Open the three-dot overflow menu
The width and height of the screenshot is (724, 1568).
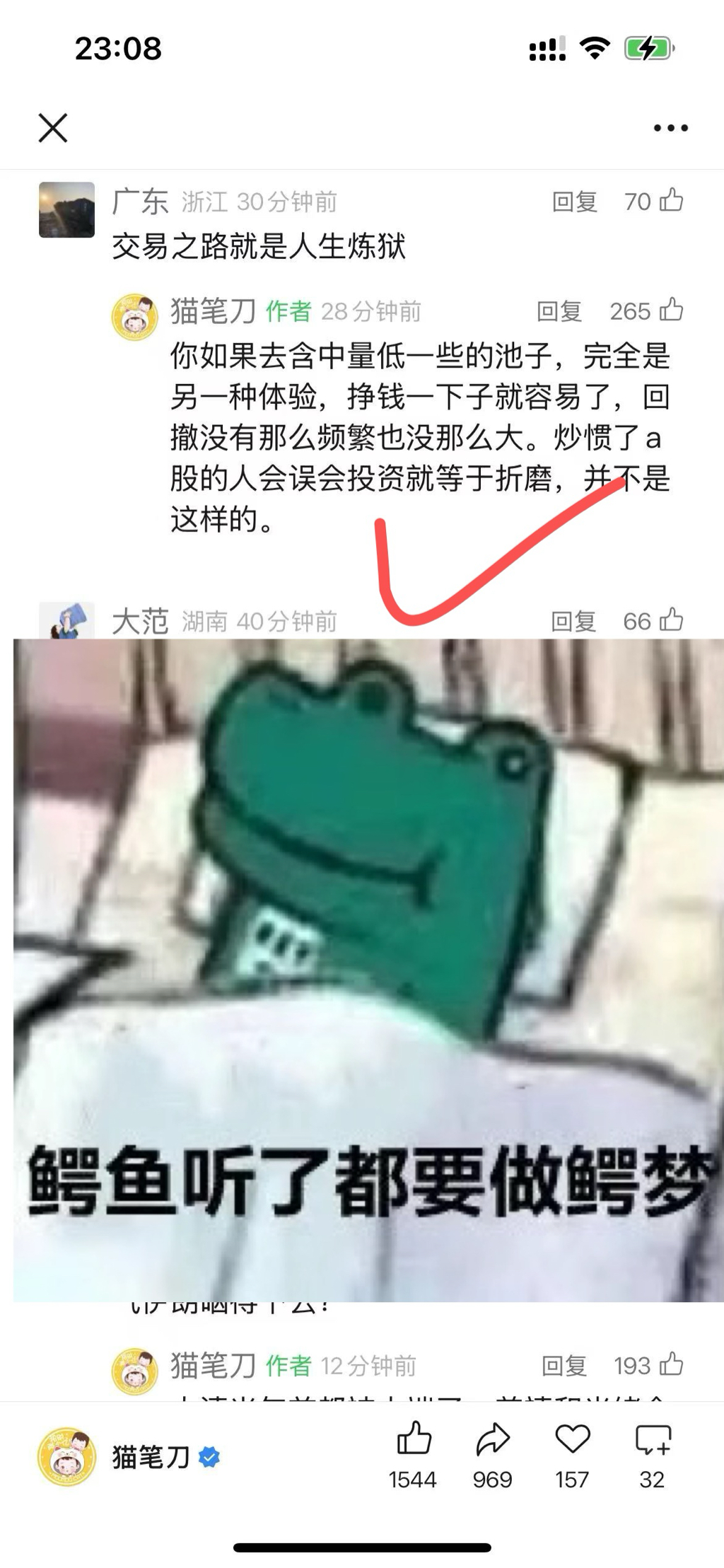pos(670,128)
